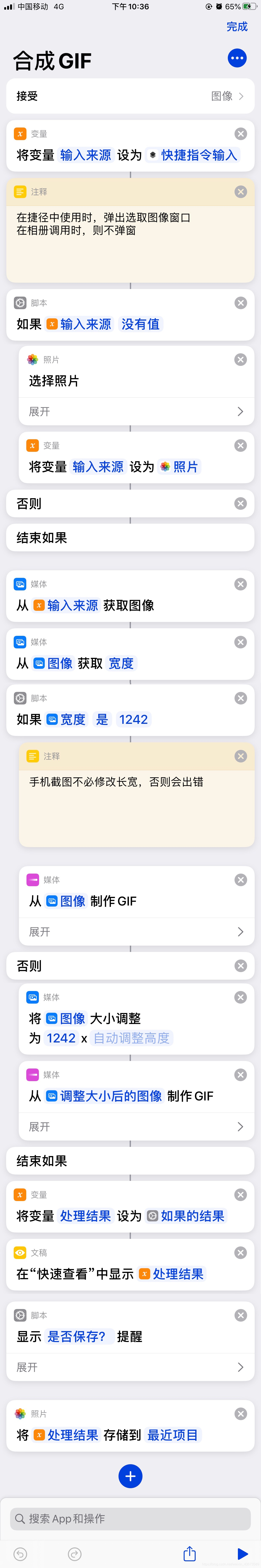Change the 1242 width condition value
The width and height of the screenshot is (261, 1568).
point(133,719)
